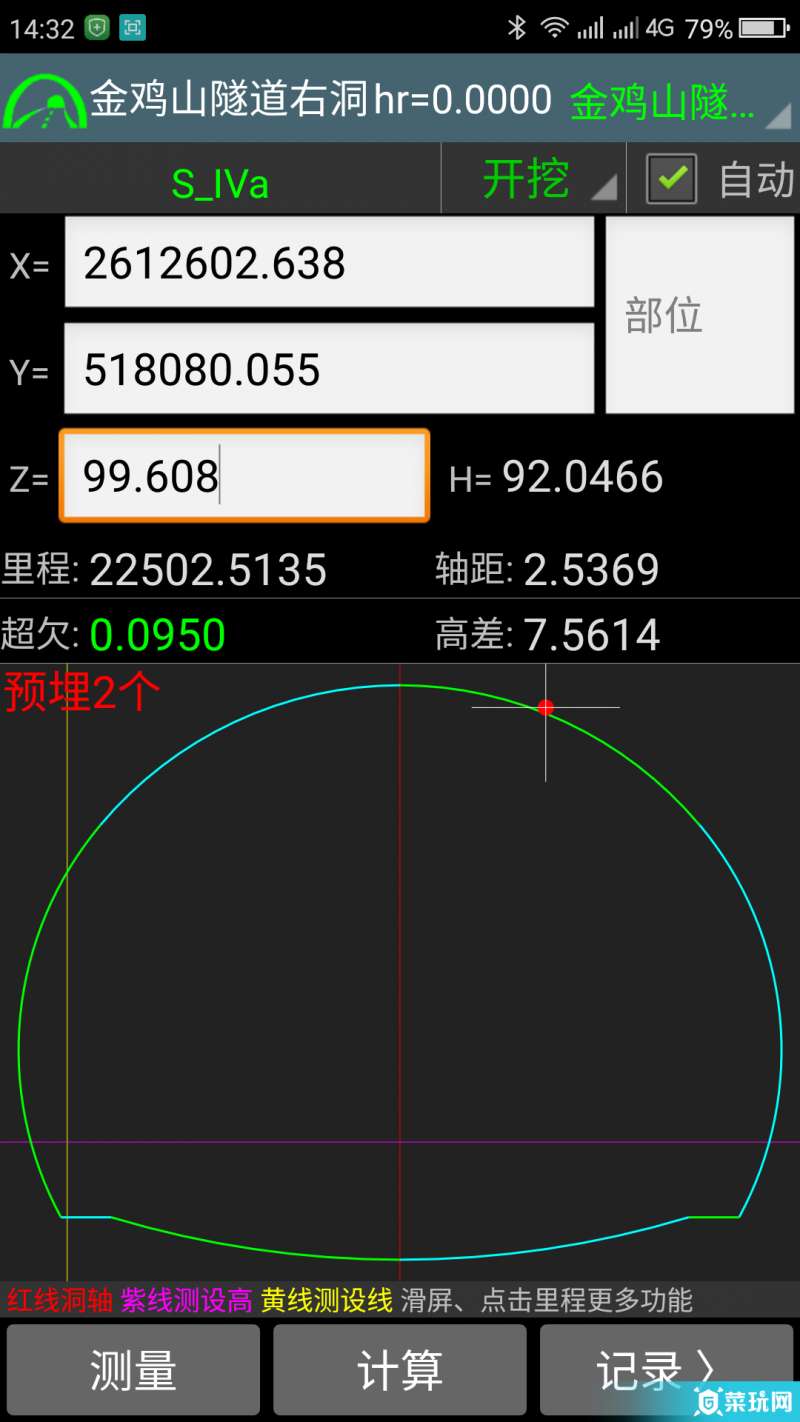Edit the X coordinate field
This screenshot has height=1422, width=800.
[x=329, y=262]
